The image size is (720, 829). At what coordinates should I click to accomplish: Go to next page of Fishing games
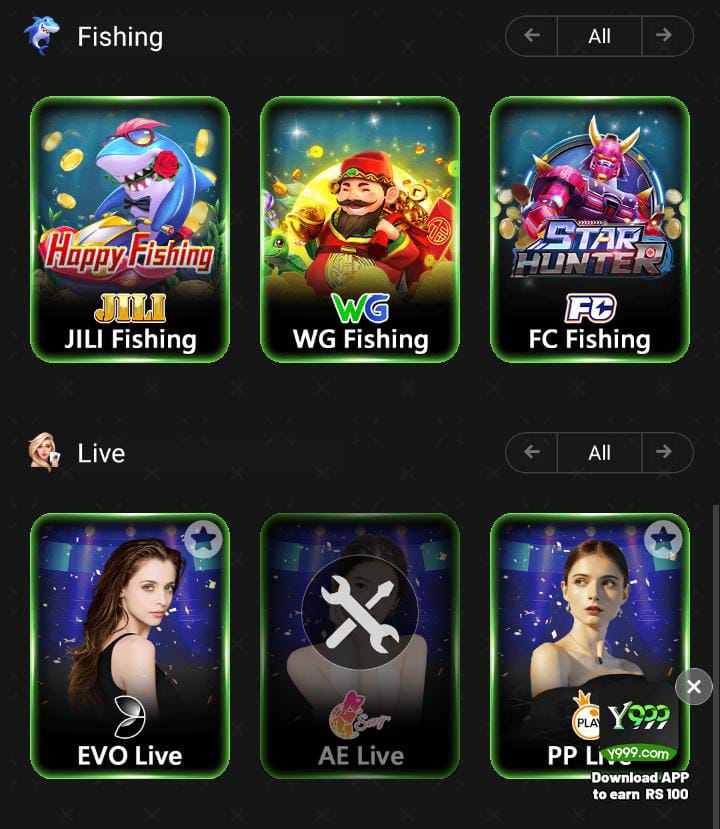coord(664,36)
